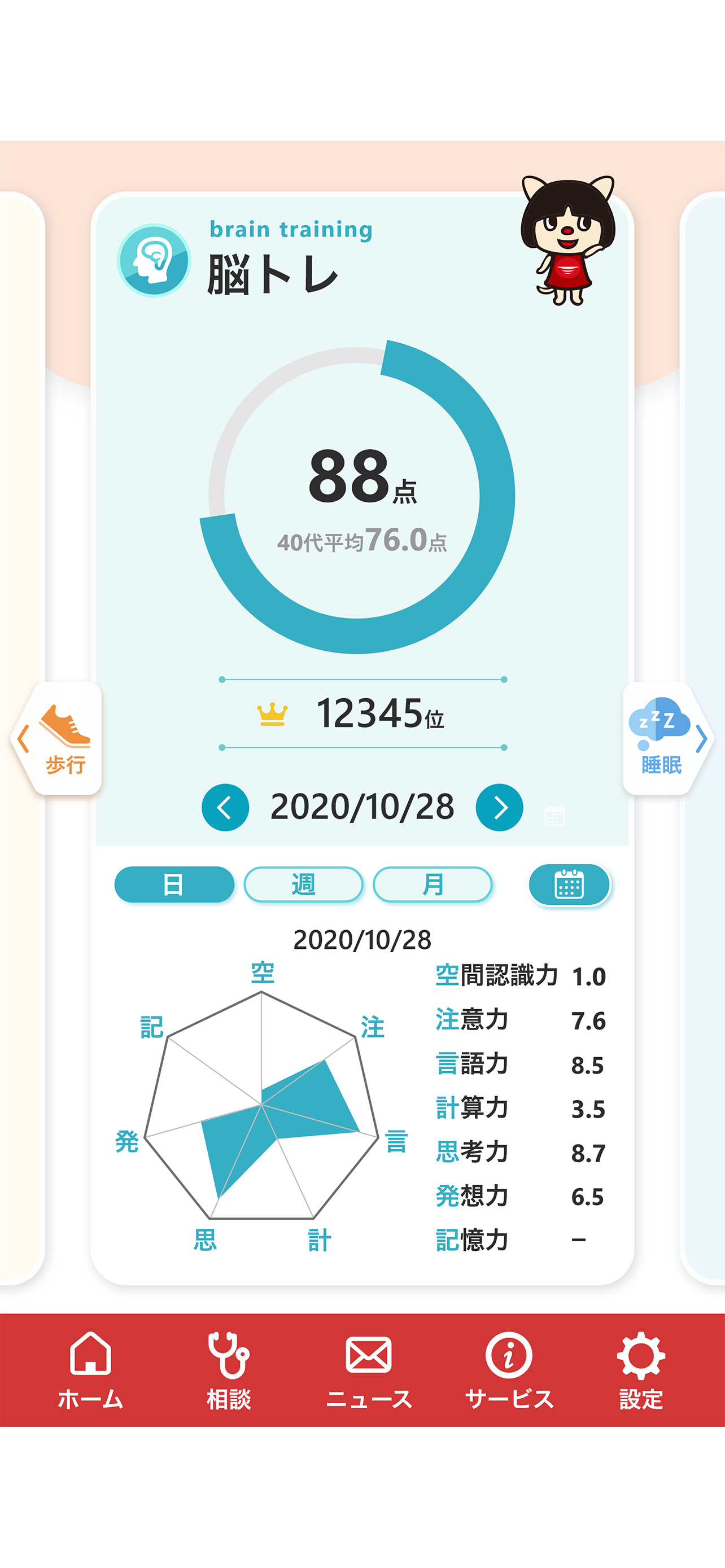The image size is (725, 1568).
Task: Switch to the 週 weekly tab
Action: pos(304,885)
